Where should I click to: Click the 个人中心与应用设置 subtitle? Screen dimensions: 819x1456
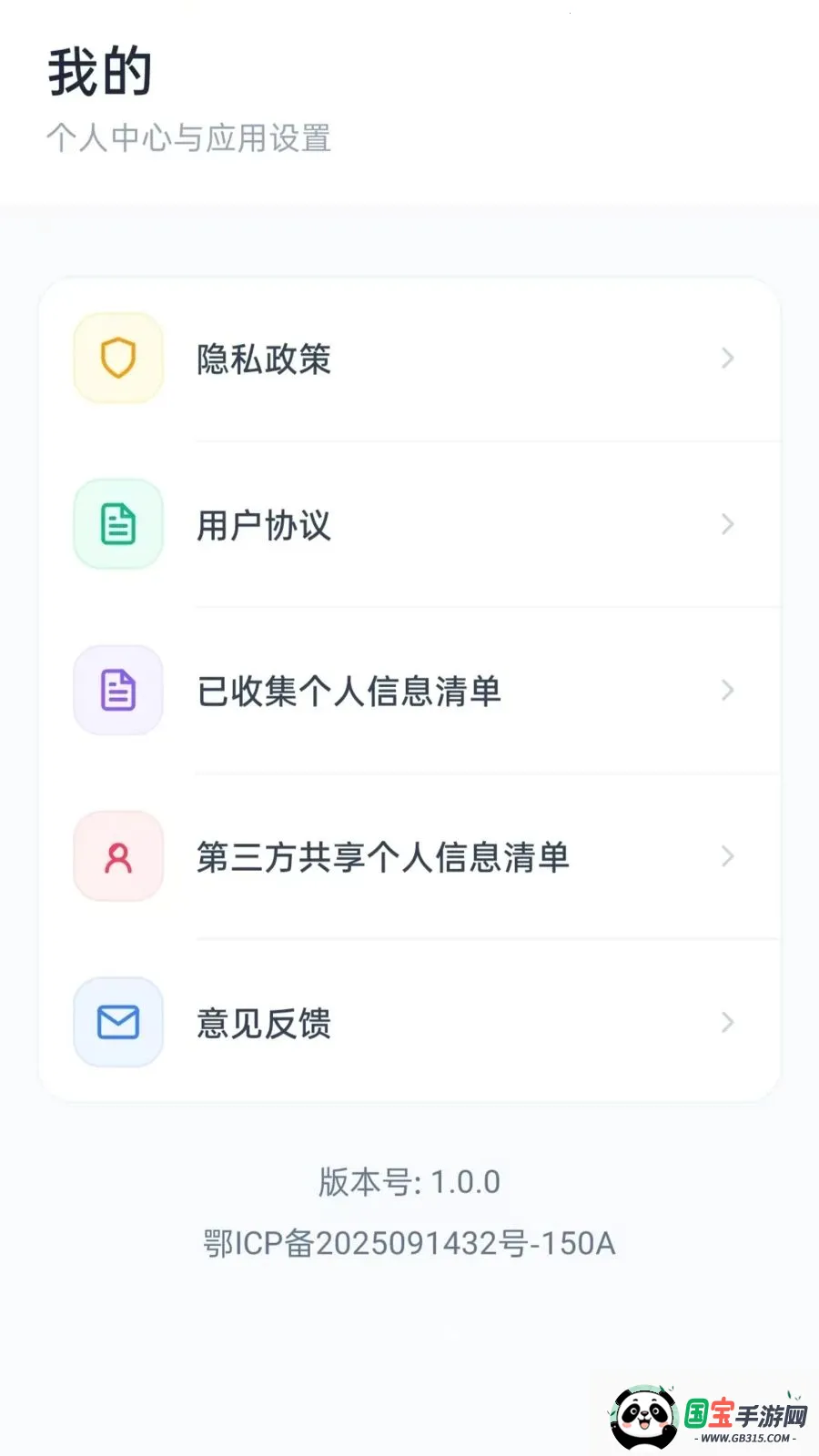click(189, 138)
